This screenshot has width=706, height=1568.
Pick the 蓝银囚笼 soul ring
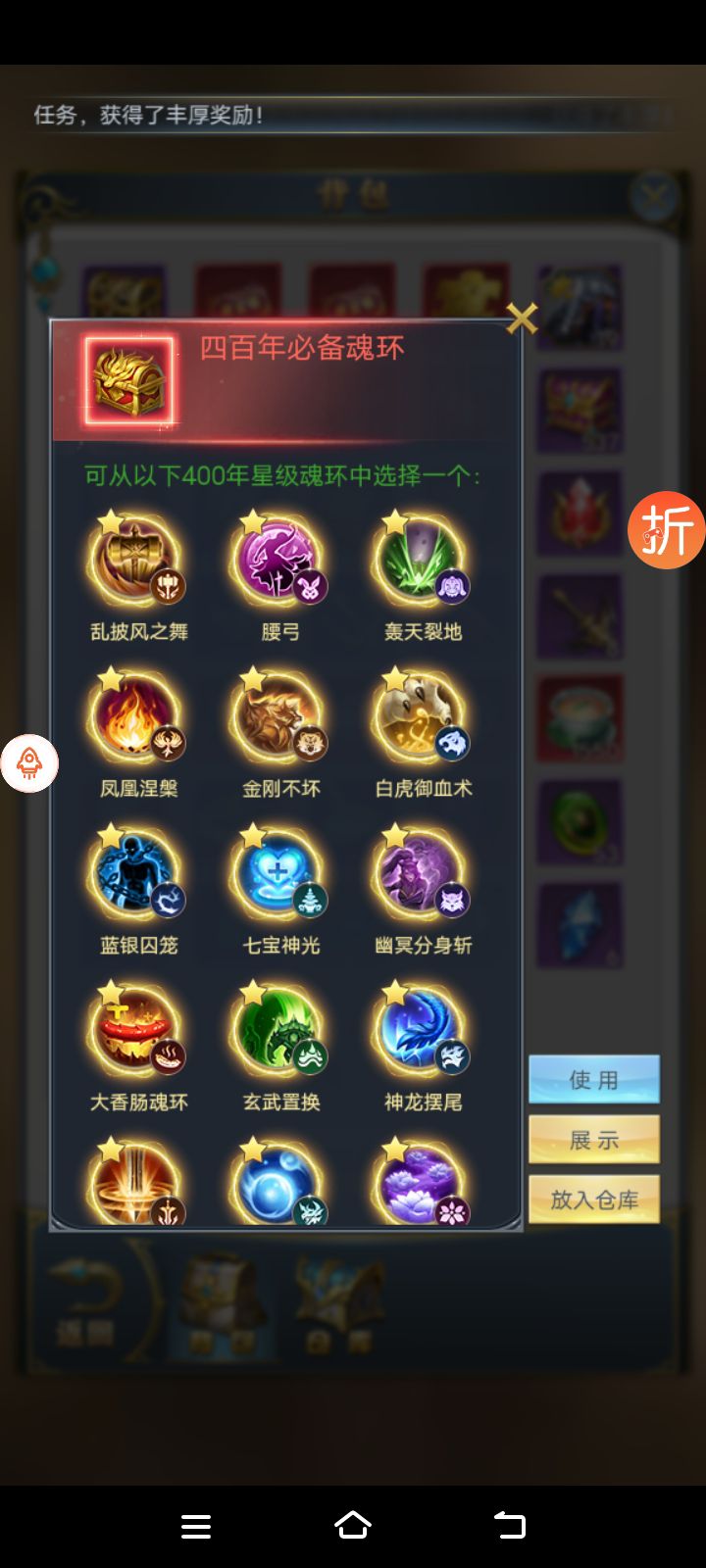137,873
